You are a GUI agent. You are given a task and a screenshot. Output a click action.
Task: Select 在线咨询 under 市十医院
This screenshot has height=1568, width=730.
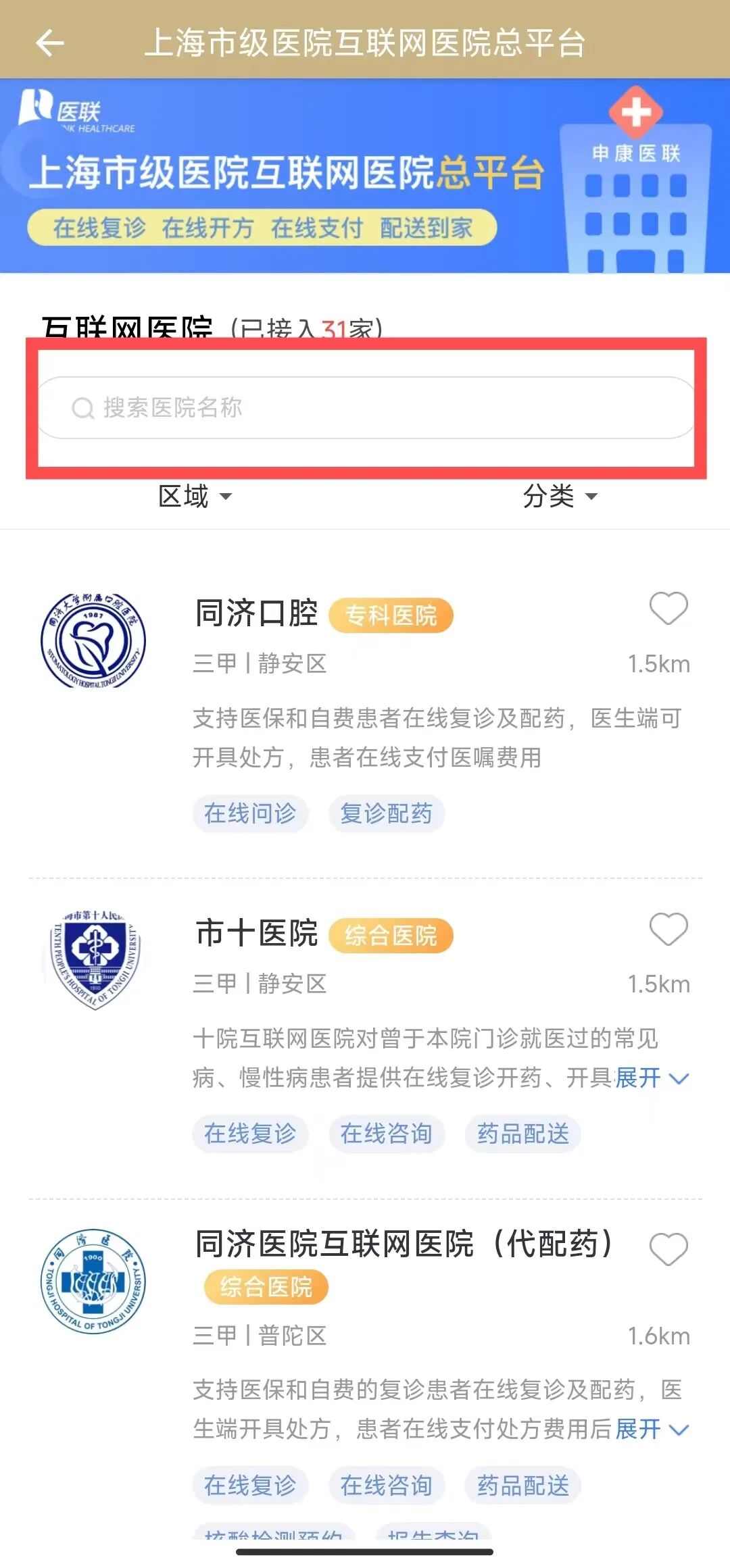tap(386, 1134)
